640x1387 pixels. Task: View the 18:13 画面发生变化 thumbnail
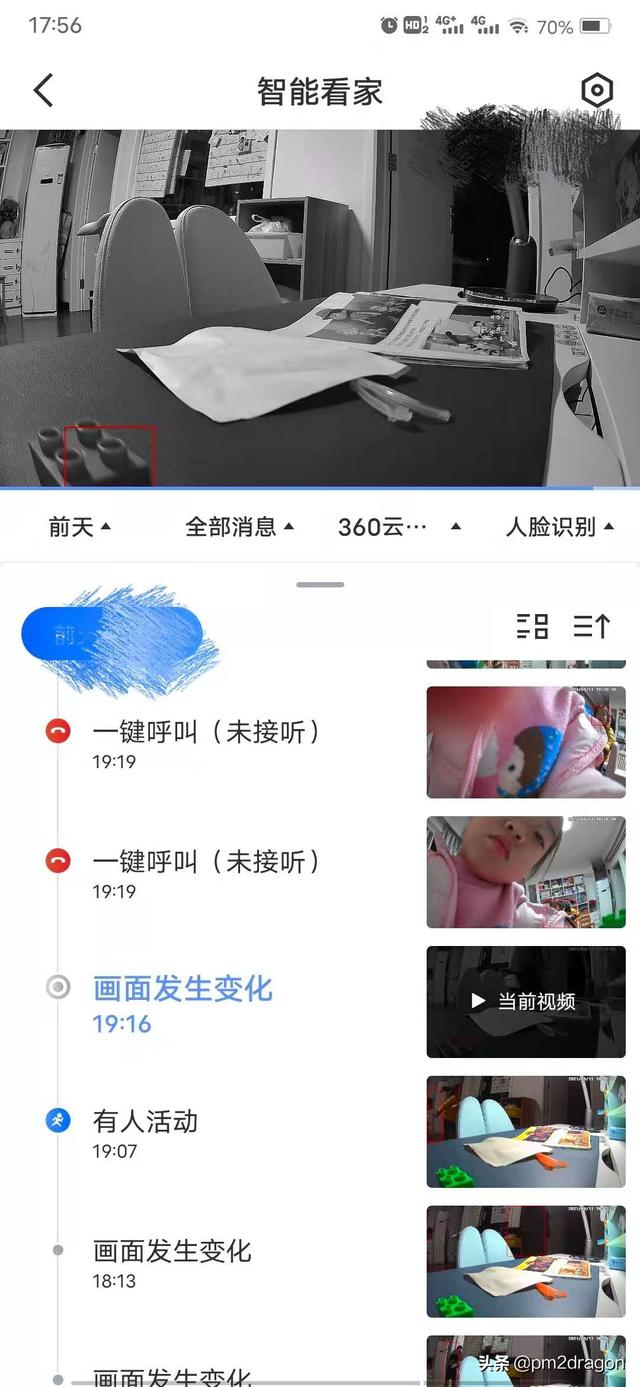pyautogui.click(x=526, y=1261)
